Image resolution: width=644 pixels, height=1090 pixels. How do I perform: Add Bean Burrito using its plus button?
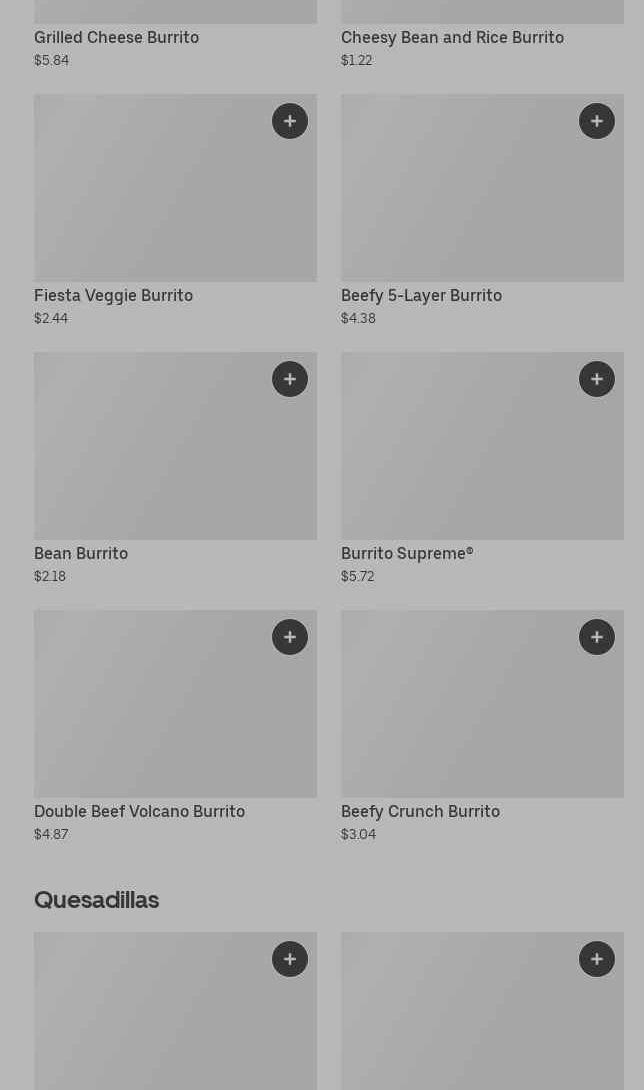(290, 379)
